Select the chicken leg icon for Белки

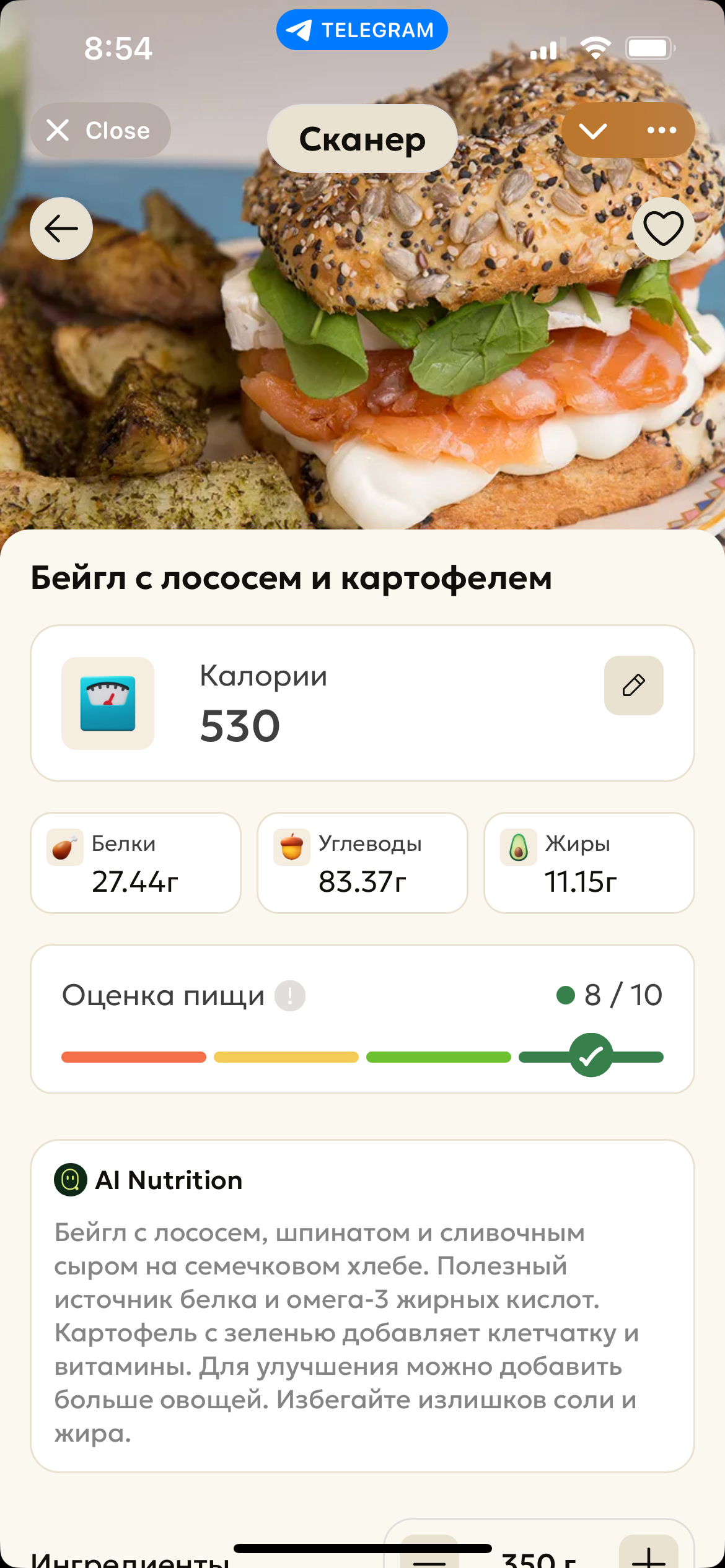[64, 847]
